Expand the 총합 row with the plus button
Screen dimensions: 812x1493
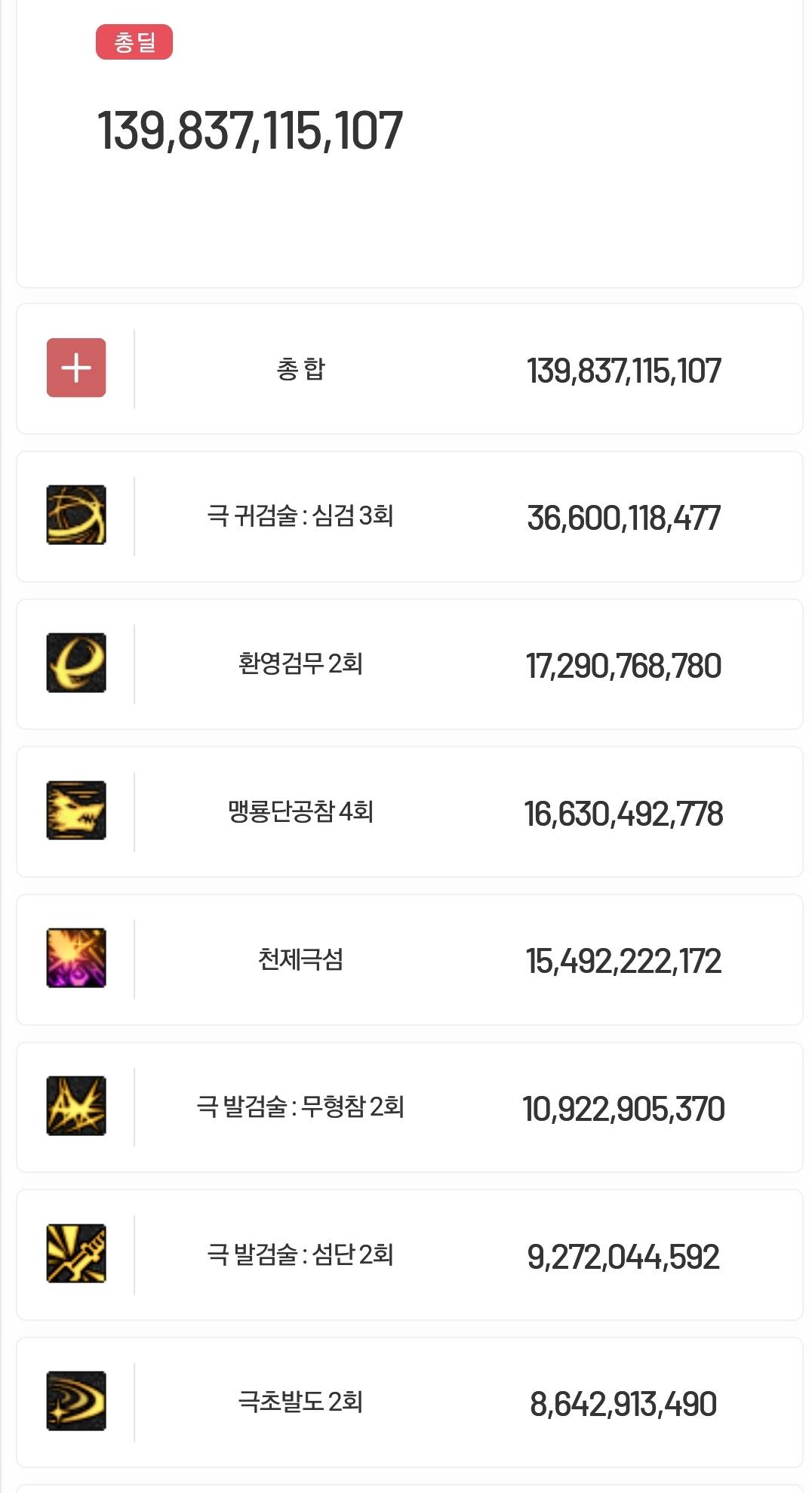(76, 368)
